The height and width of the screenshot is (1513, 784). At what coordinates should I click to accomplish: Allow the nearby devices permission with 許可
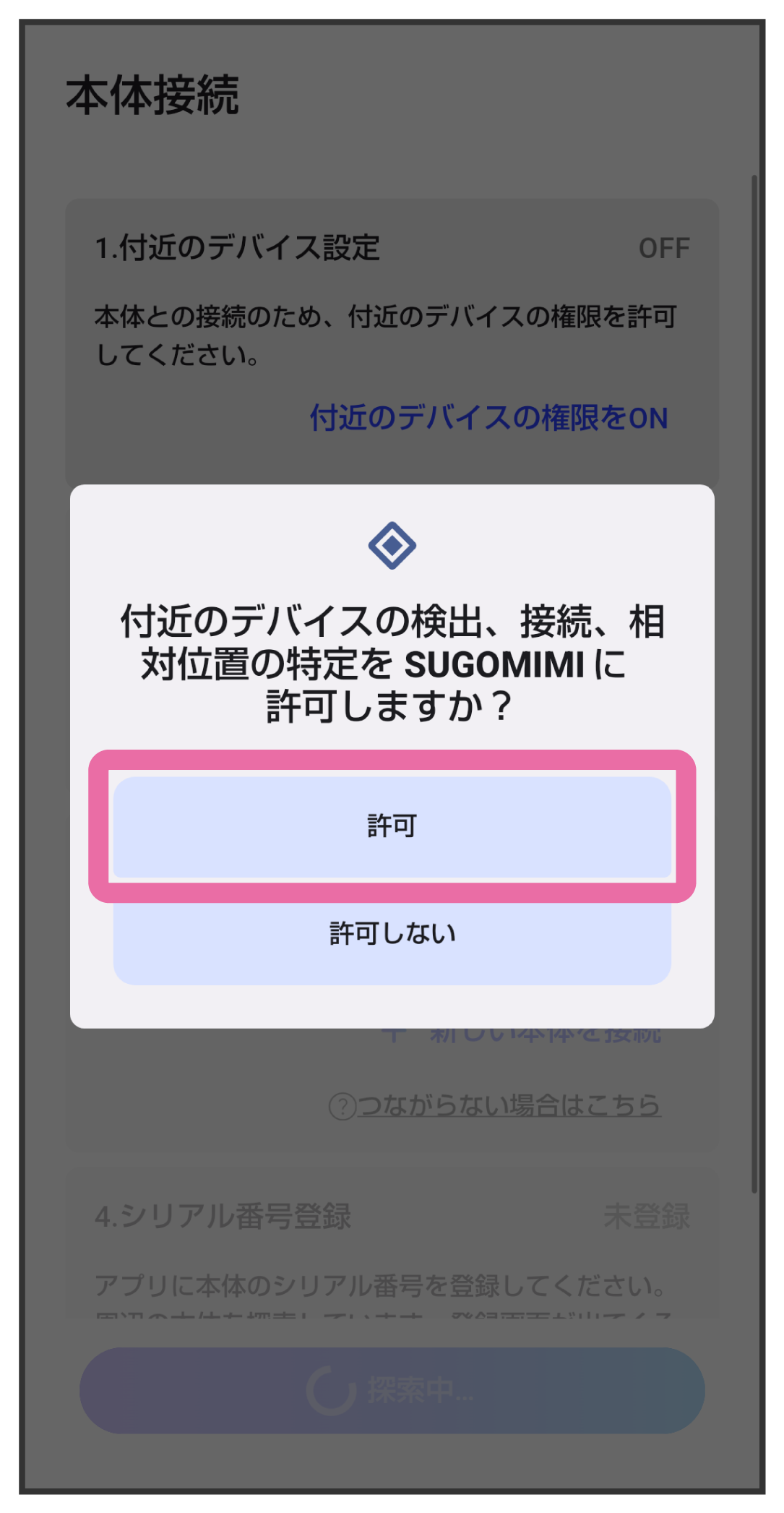[392, 826]
